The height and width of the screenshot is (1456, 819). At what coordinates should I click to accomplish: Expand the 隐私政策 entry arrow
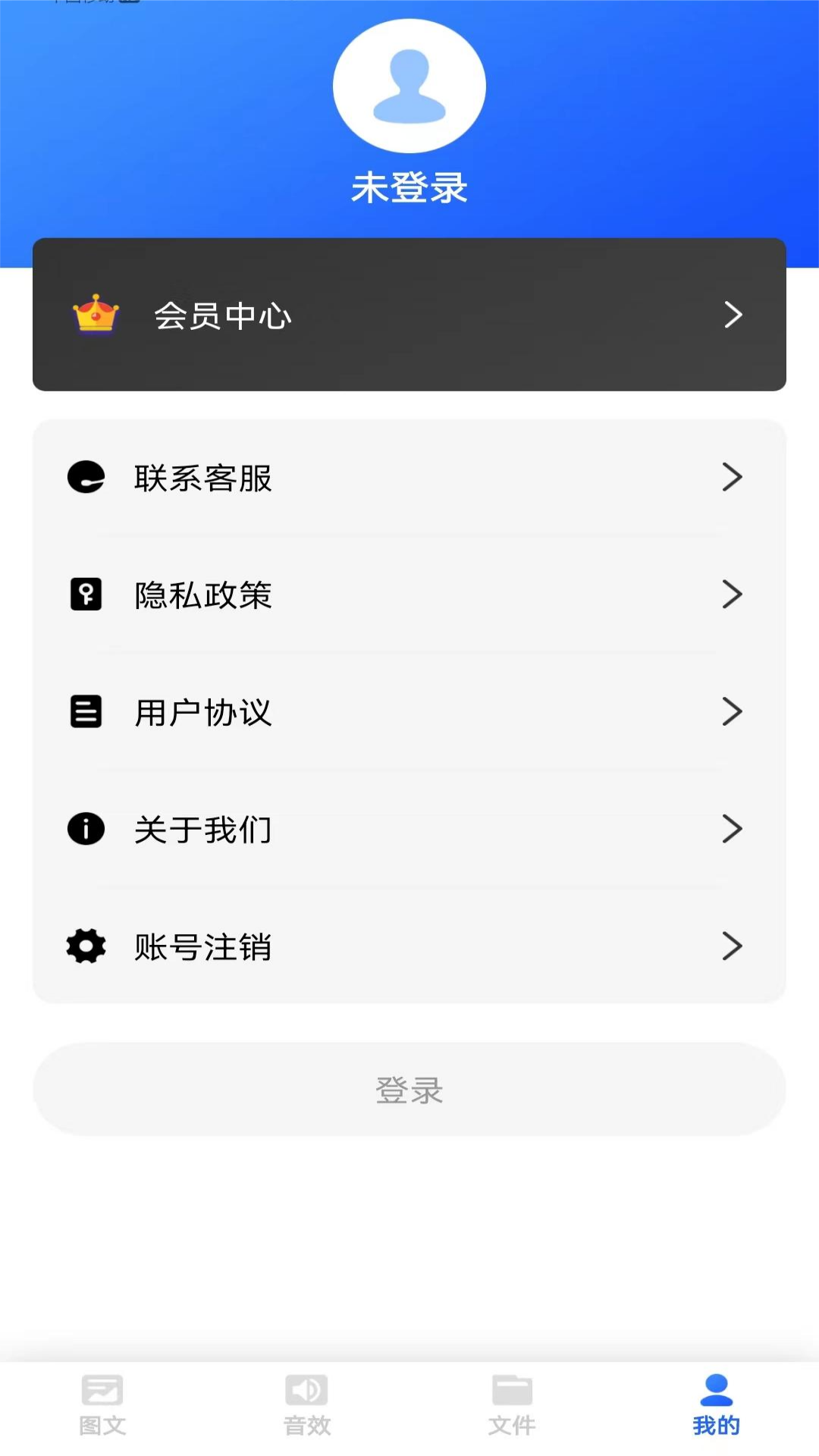click(x=733, y=595)
